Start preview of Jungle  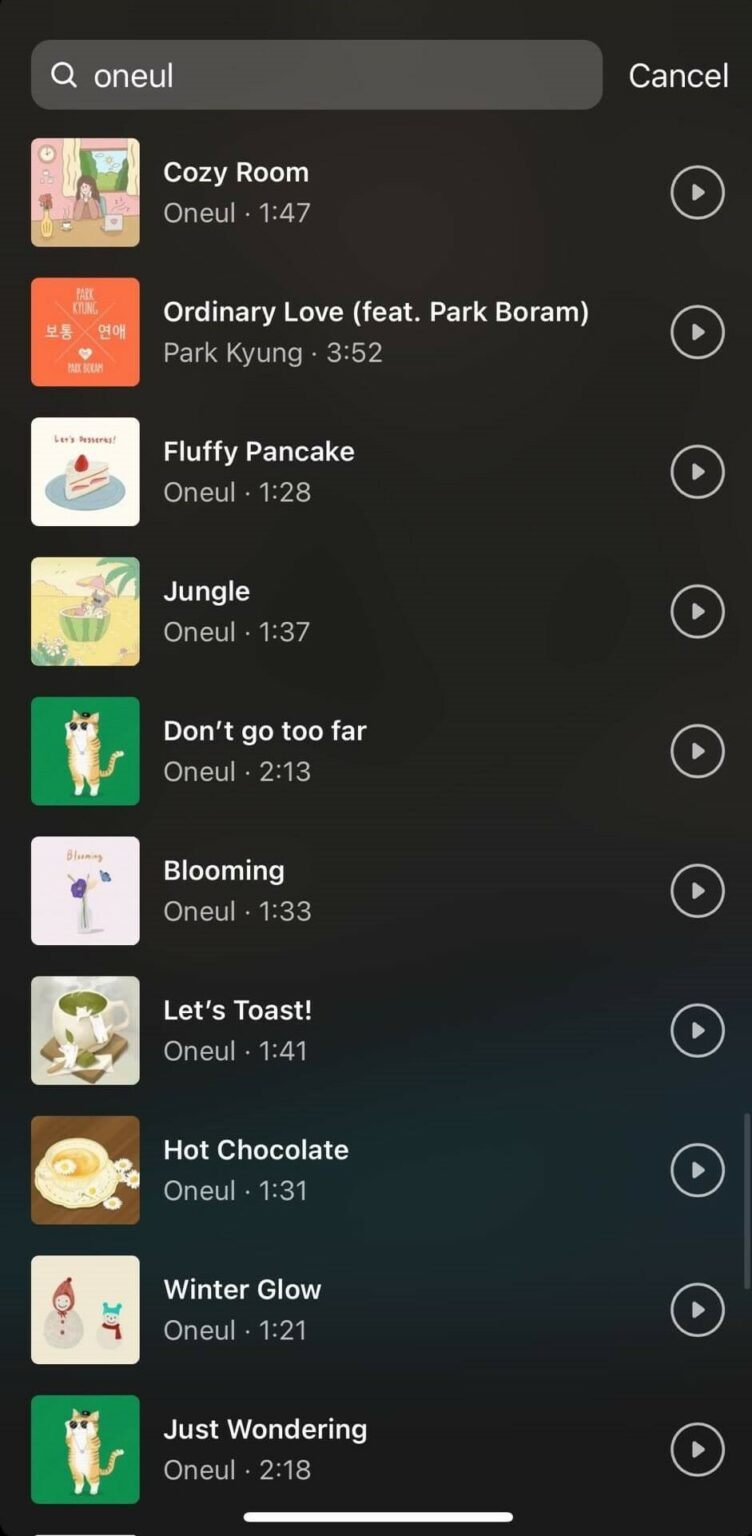coord(697,611)
